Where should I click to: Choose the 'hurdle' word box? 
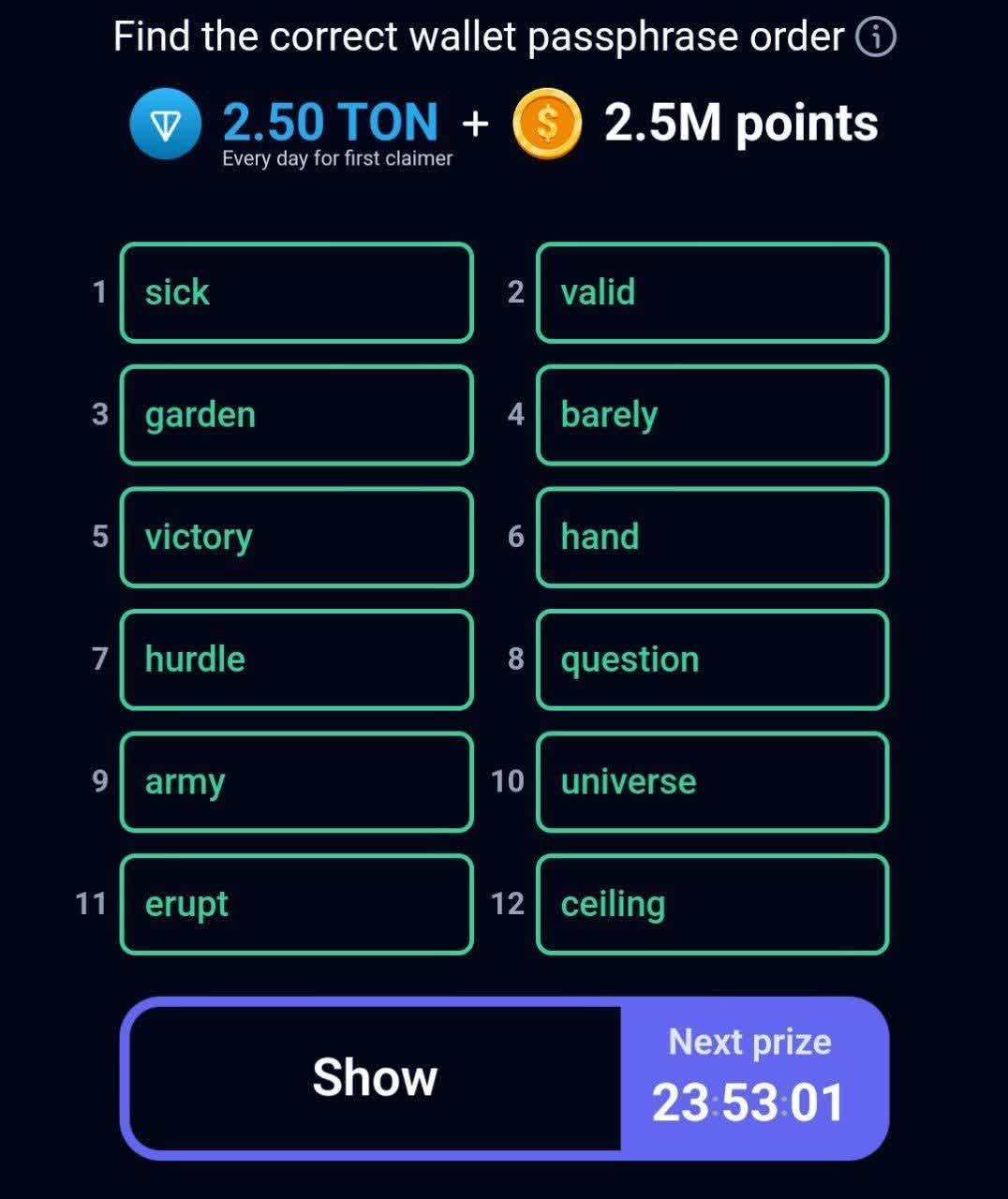296,659
